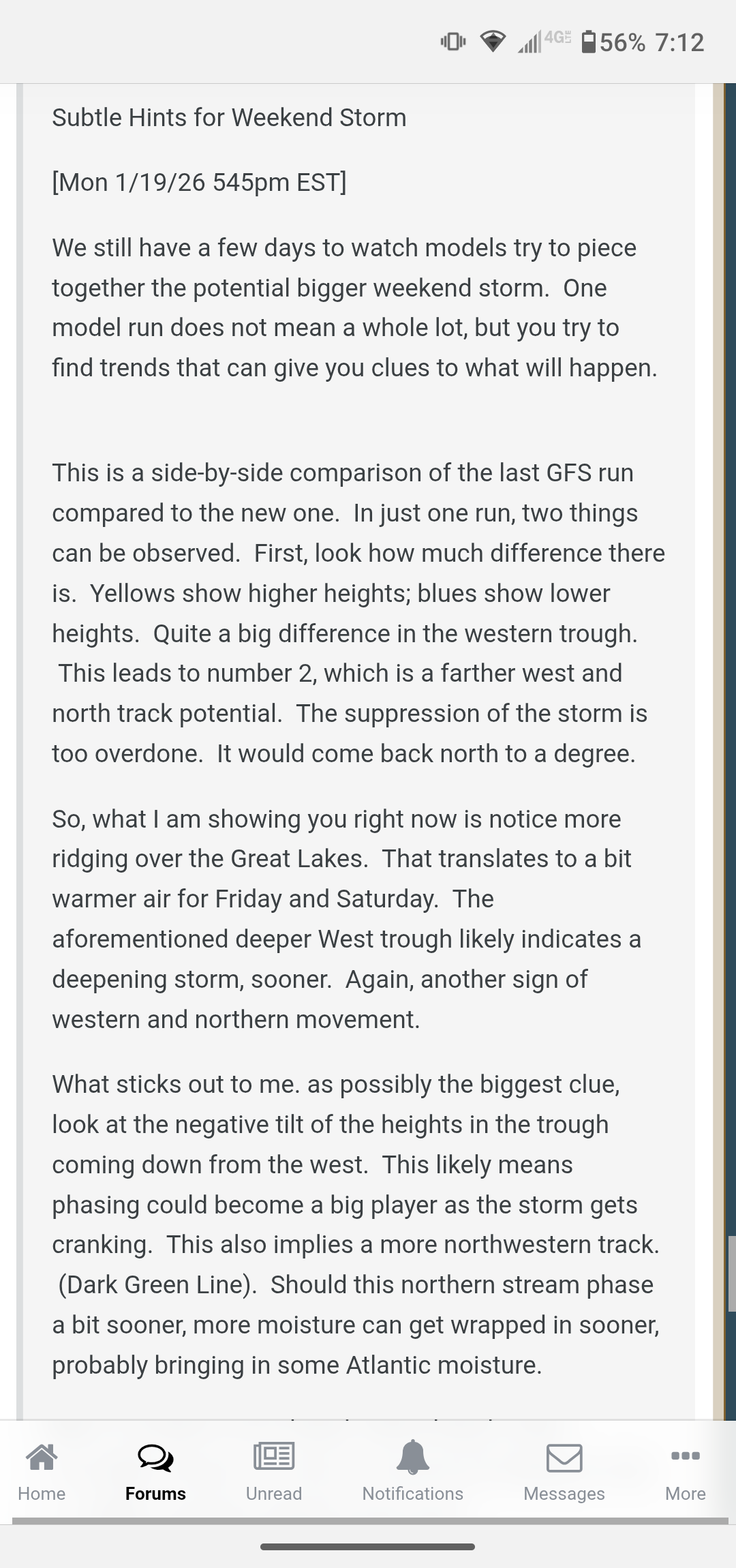Viewport: 736px width, 1568px height.
Task: Open the Notifications bell tab
Action: pos(412,1471)
